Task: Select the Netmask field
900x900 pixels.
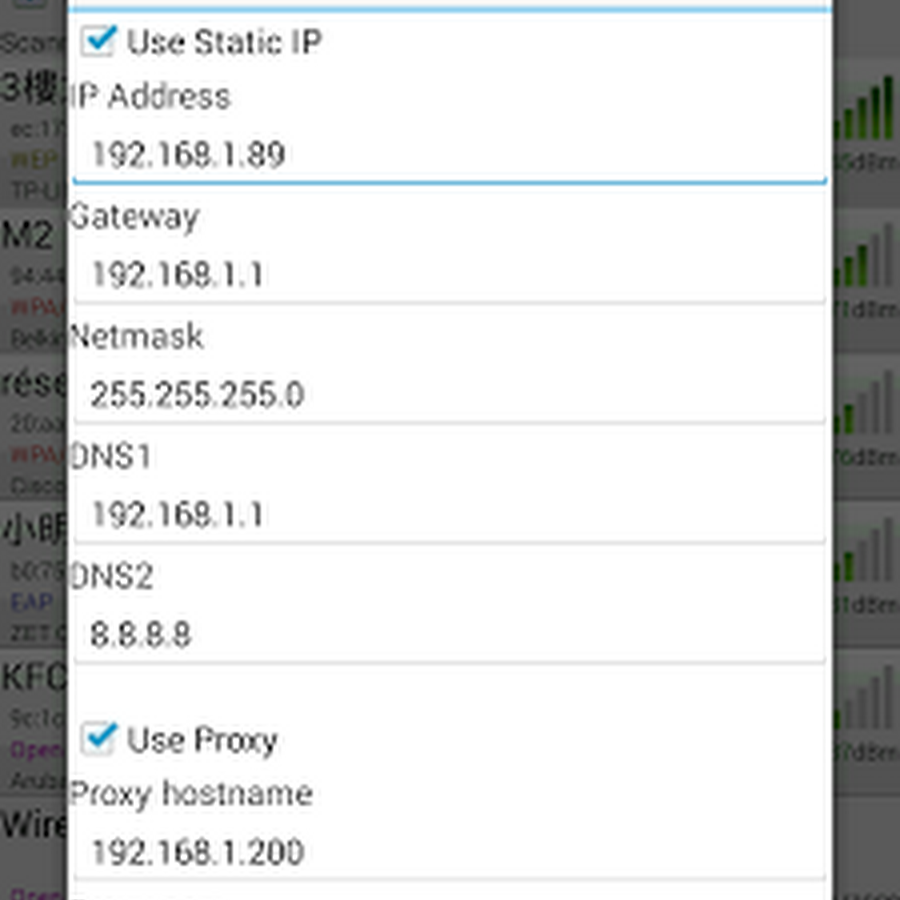Action: (x=448, y=395)
